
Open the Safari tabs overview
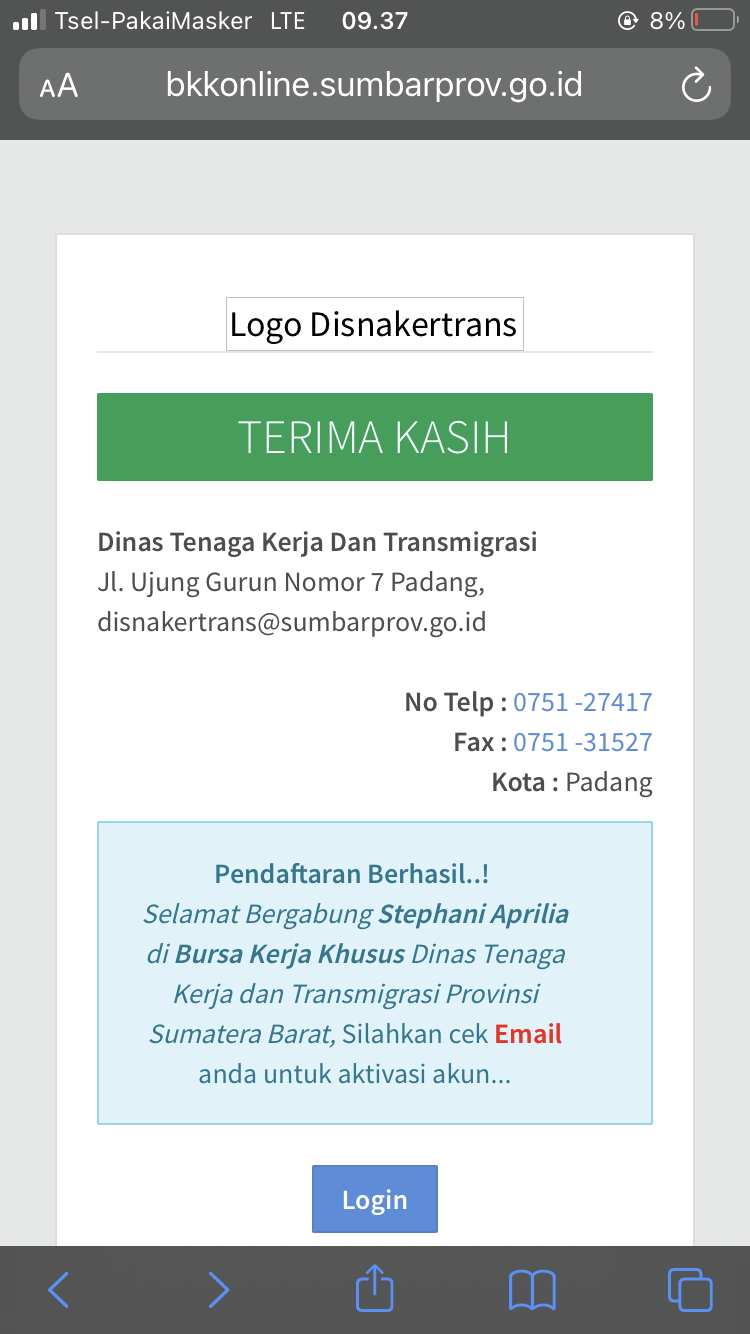coord(690,1289)
